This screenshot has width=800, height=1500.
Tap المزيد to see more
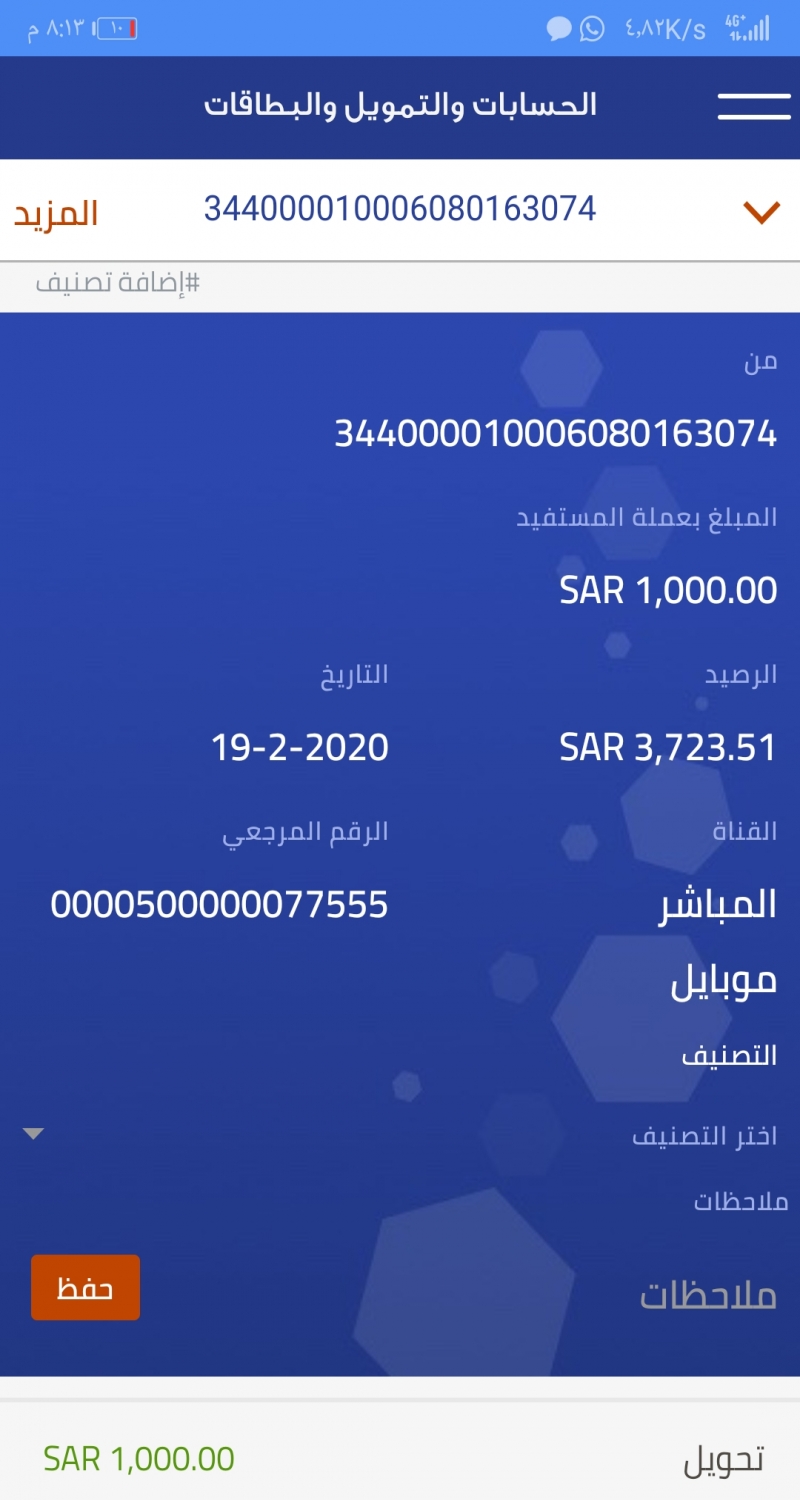click(56, 213)
